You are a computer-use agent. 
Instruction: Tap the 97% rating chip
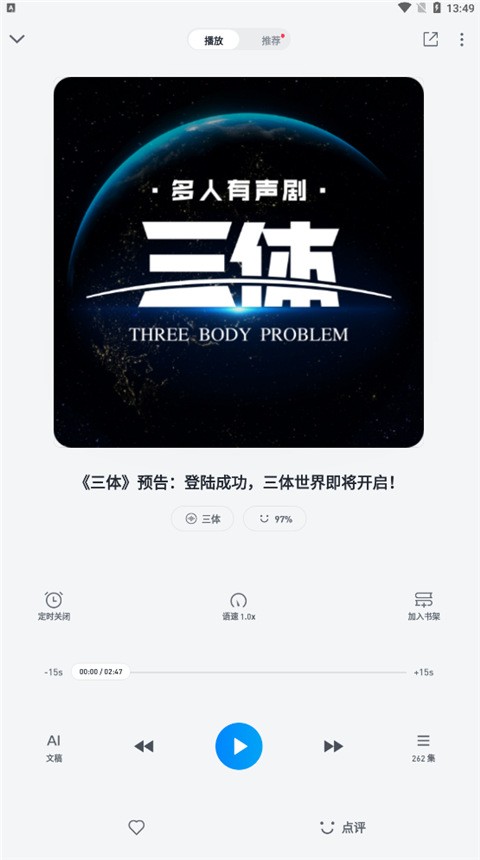[x=275, y=519]
